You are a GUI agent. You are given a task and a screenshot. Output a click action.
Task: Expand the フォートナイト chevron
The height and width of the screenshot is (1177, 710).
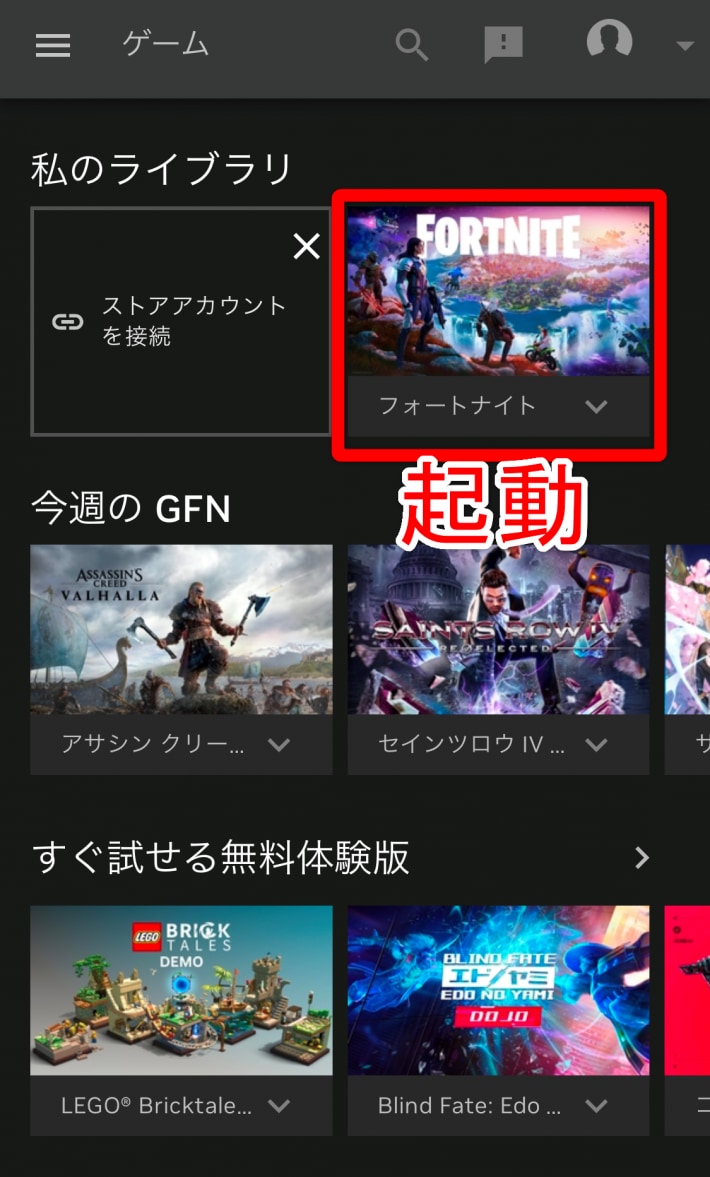[597, 406]
